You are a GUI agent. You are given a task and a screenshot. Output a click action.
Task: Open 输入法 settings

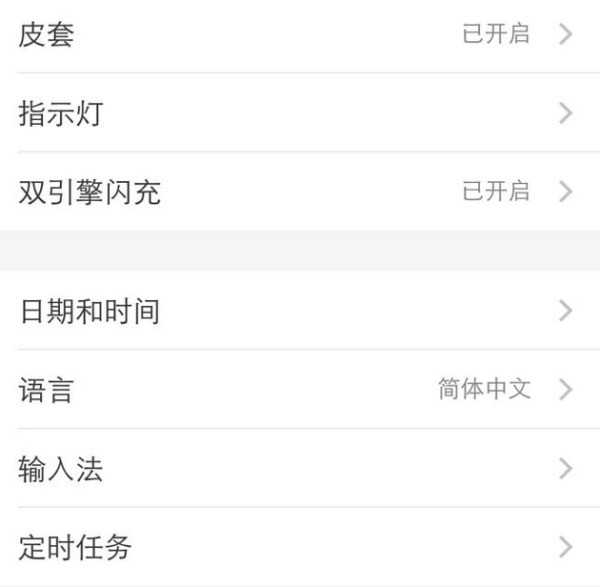click(300, 468)
